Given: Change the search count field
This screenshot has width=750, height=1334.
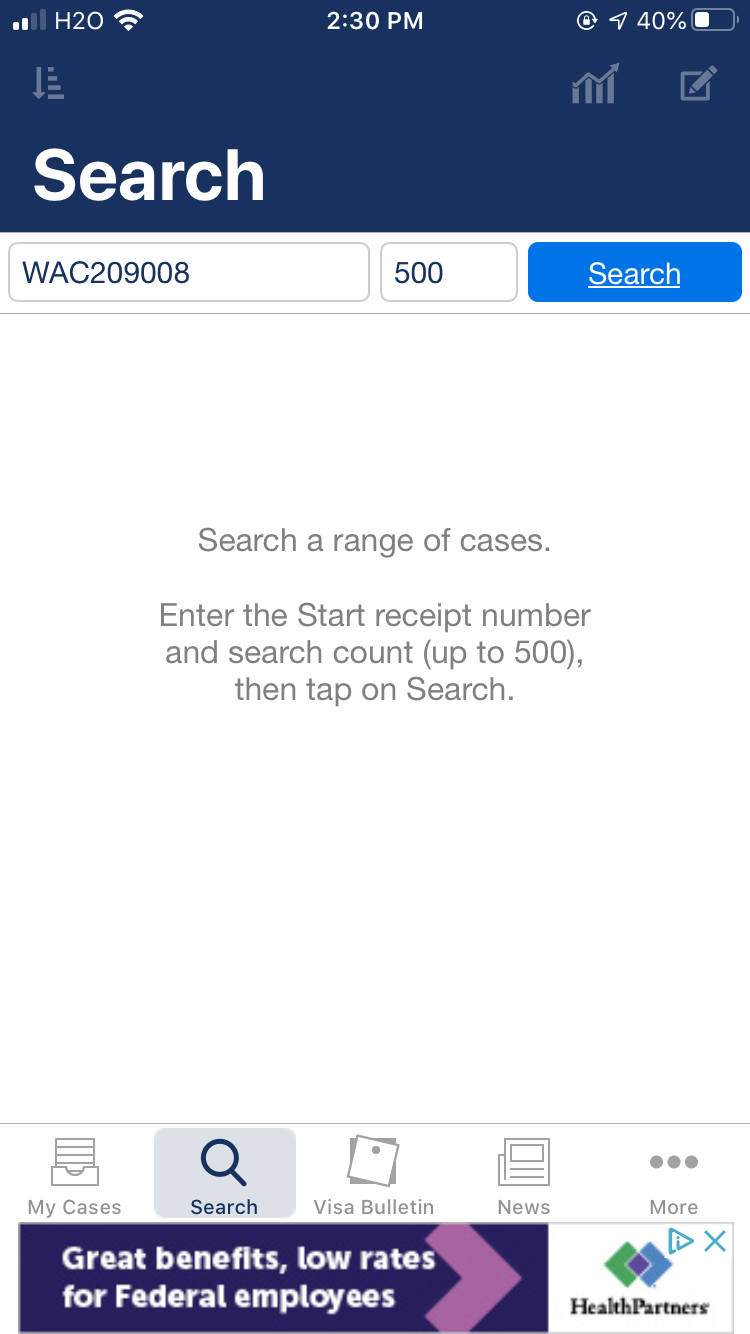Looking at the screenshot, I should (x=449, y=272).
